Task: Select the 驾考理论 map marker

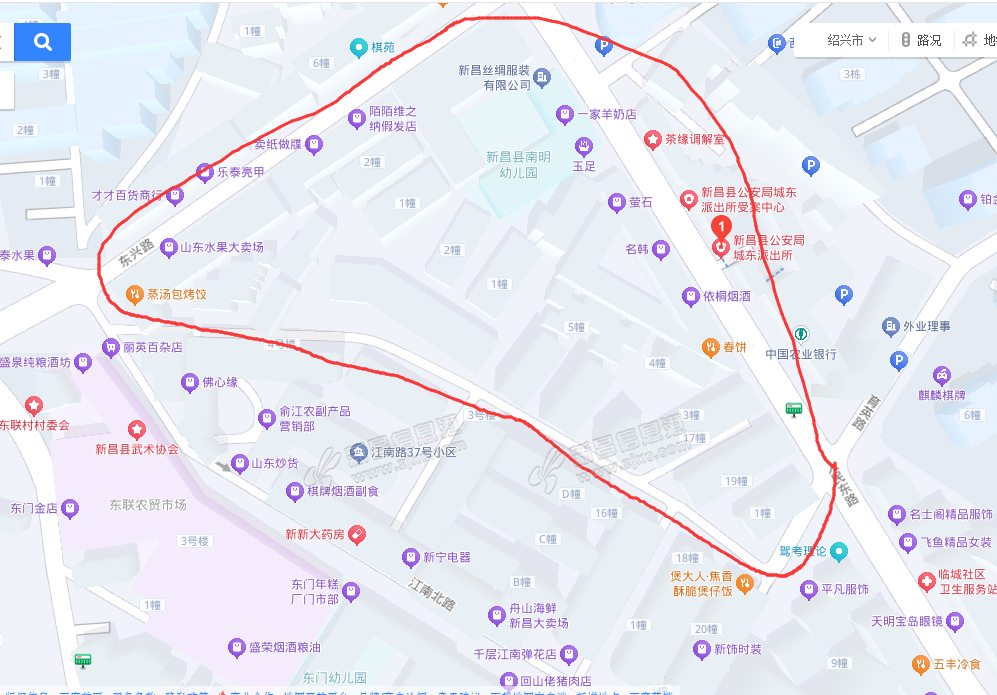Action: [x=839, y=551]
